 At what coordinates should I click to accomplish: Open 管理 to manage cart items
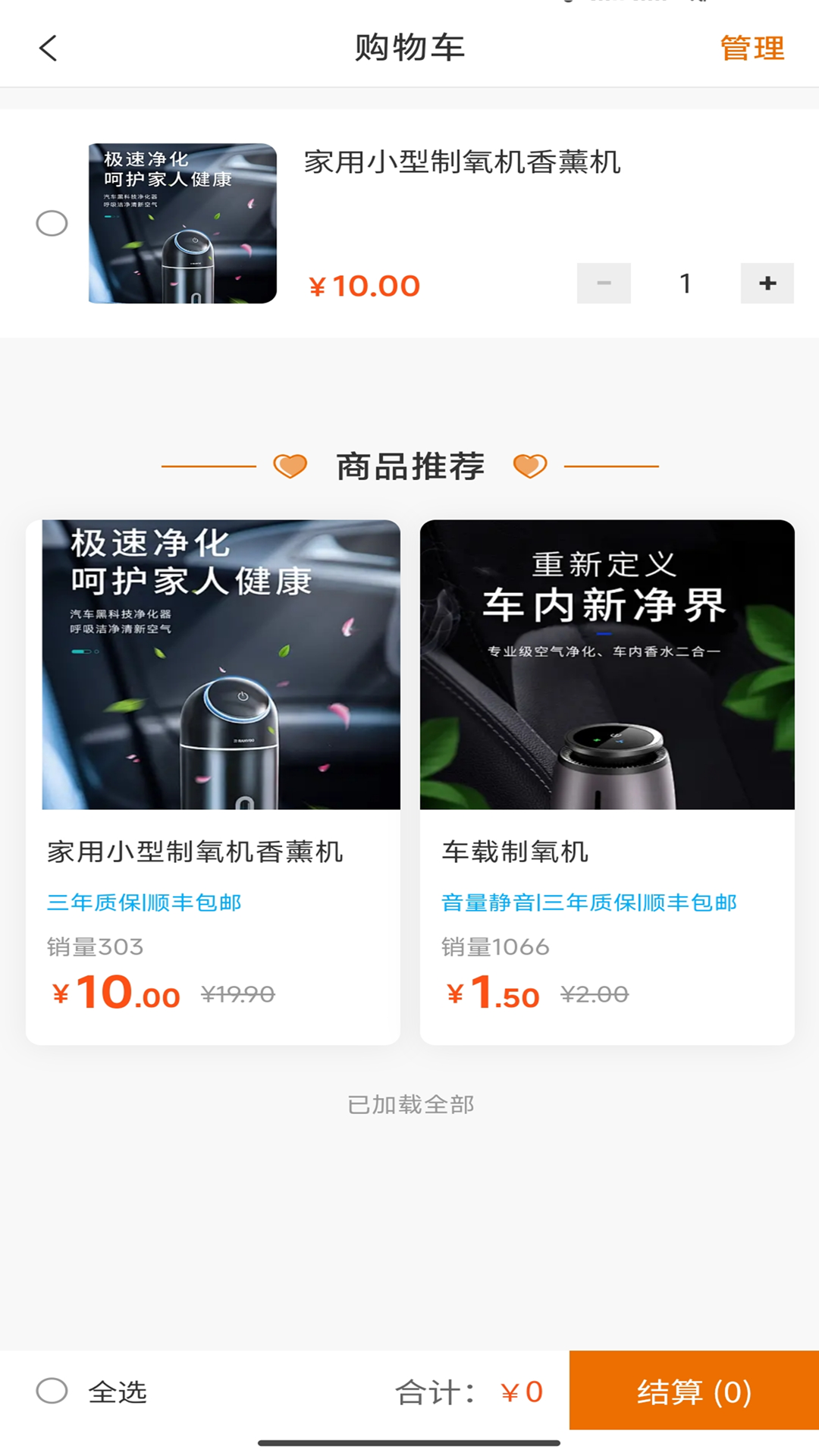[752, 49]
